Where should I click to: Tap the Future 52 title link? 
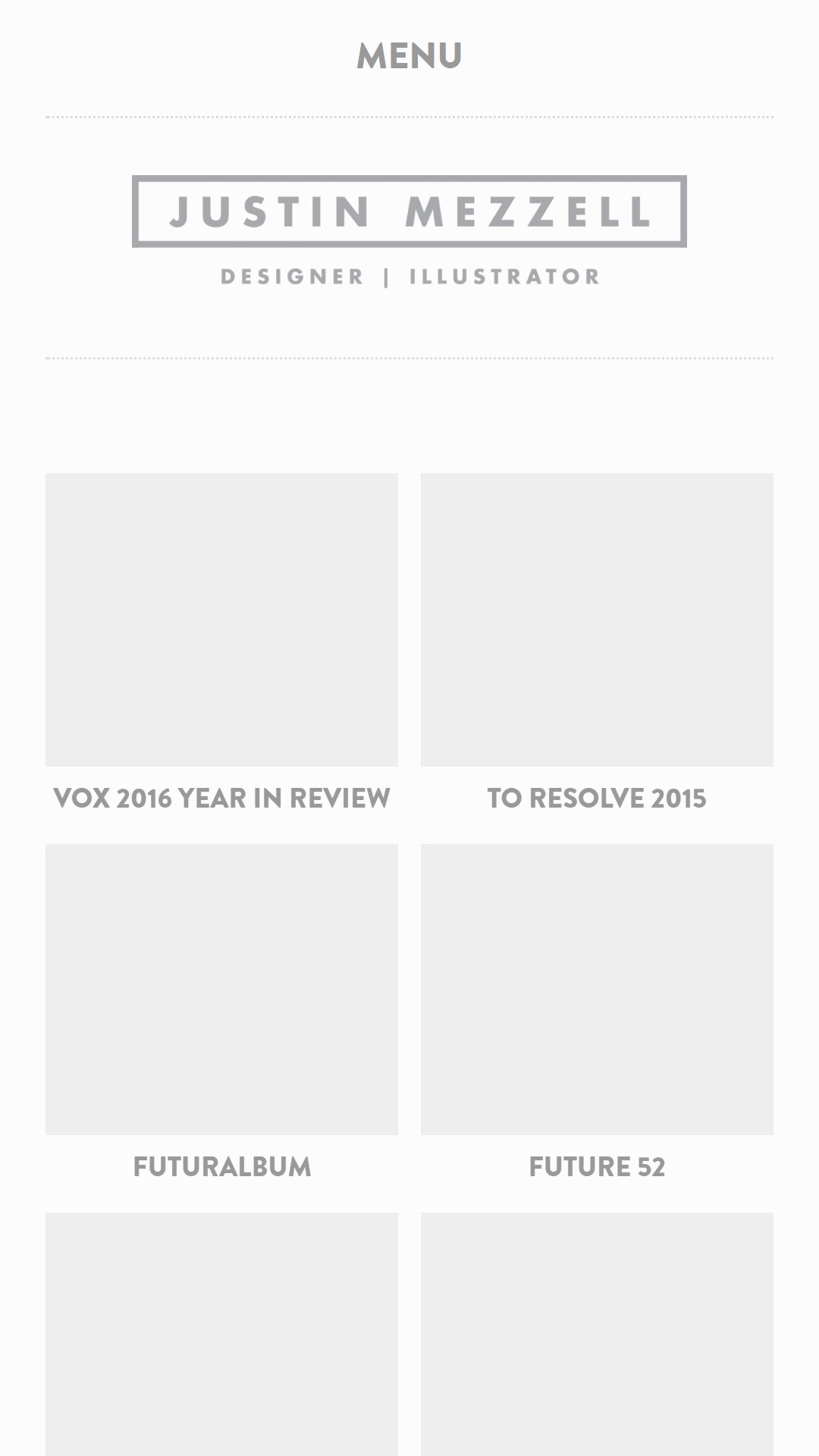tap(597, 1166)
